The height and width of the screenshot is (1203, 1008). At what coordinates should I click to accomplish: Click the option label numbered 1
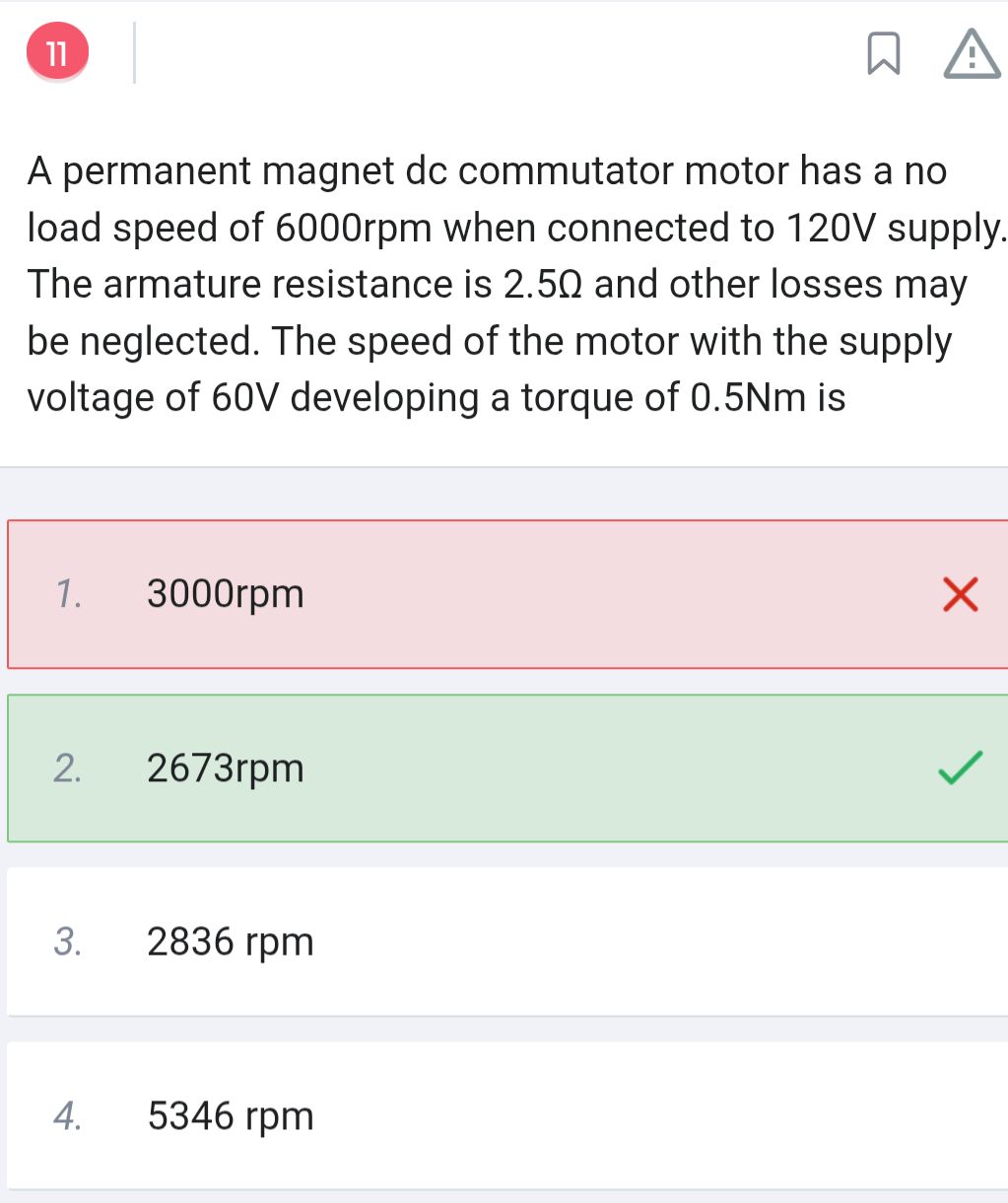tap(68, 593)
